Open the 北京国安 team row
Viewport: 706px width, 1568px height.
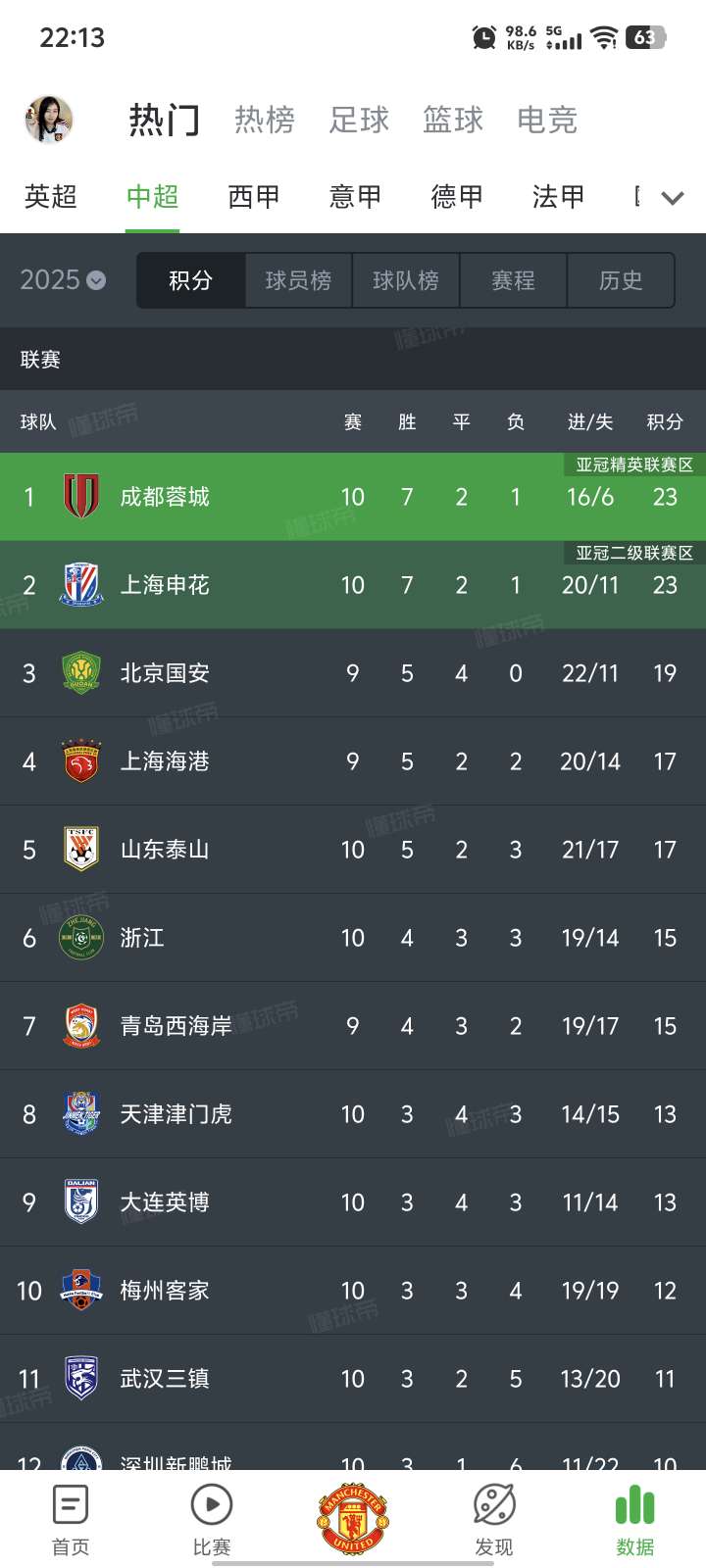[165, 673]
